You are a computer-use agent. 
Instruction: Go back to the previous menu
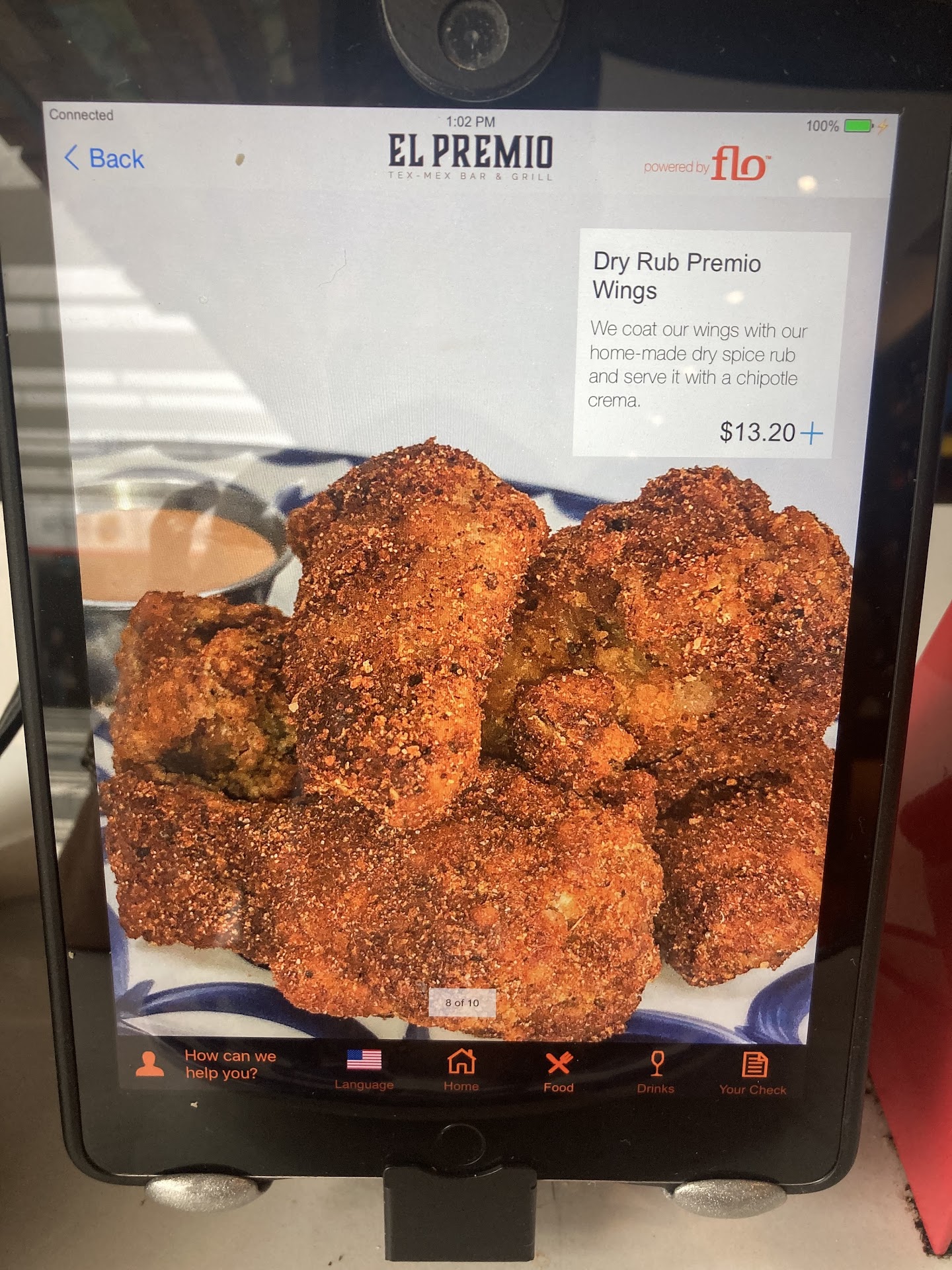point(104,159)
